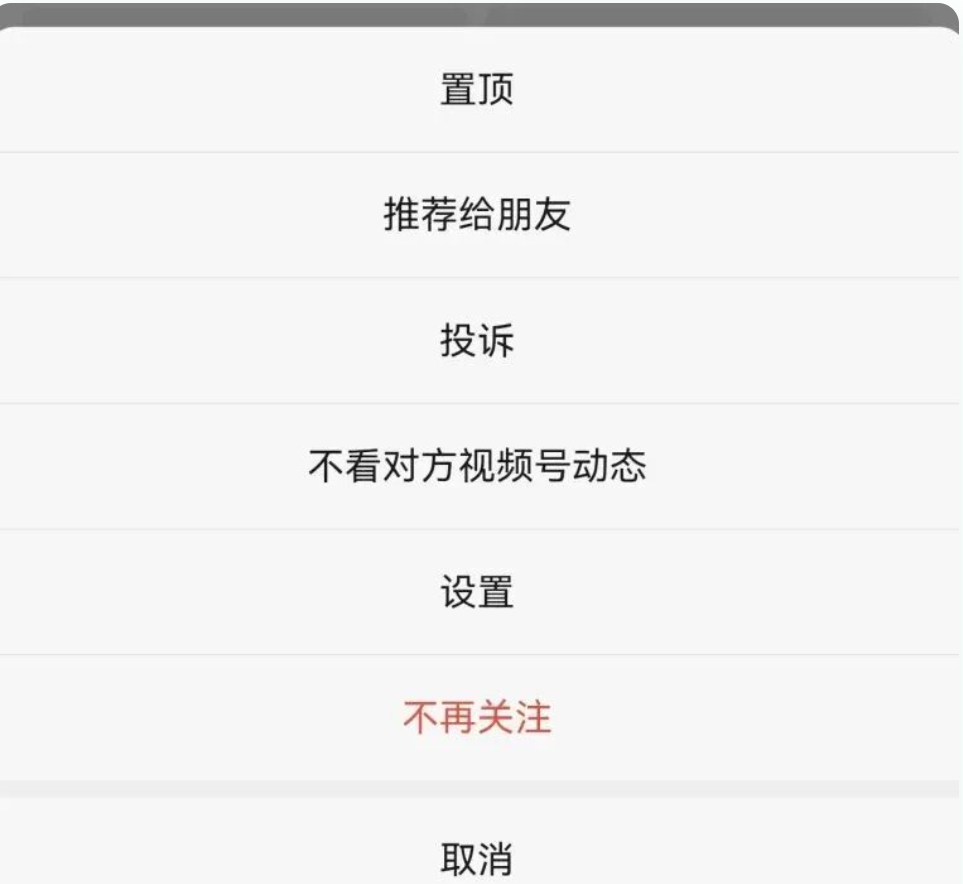Dismiss the sheet with 取消

point(477,857)
